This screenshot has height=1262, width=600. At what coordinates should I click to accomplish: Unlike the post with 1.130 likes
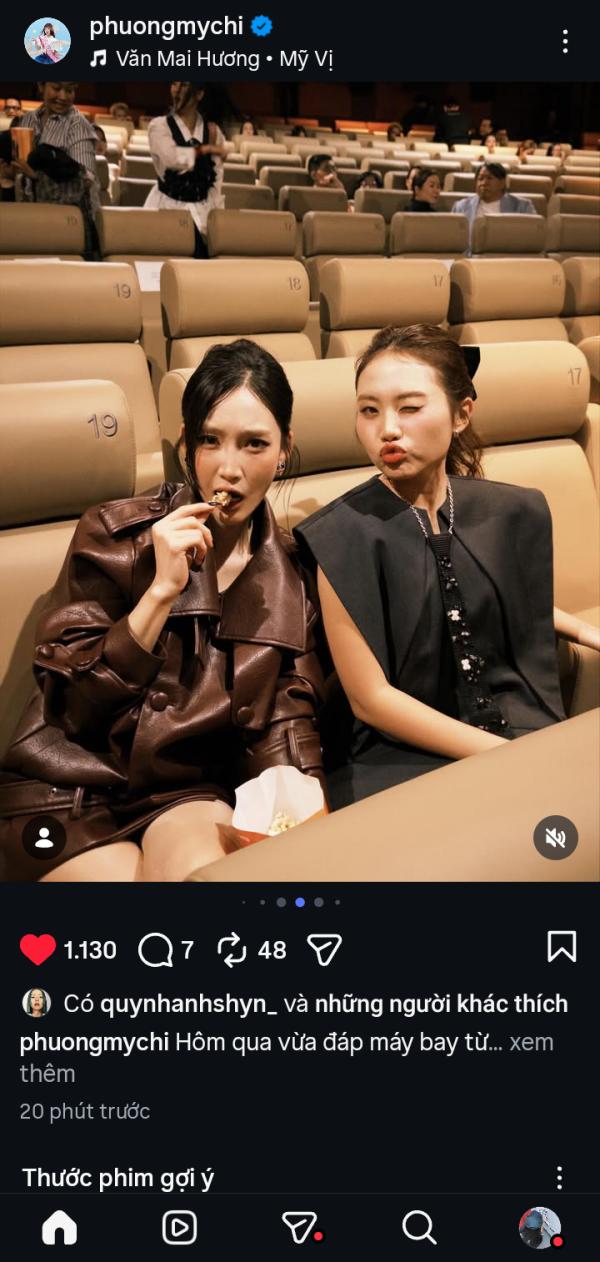pos(38,949)
